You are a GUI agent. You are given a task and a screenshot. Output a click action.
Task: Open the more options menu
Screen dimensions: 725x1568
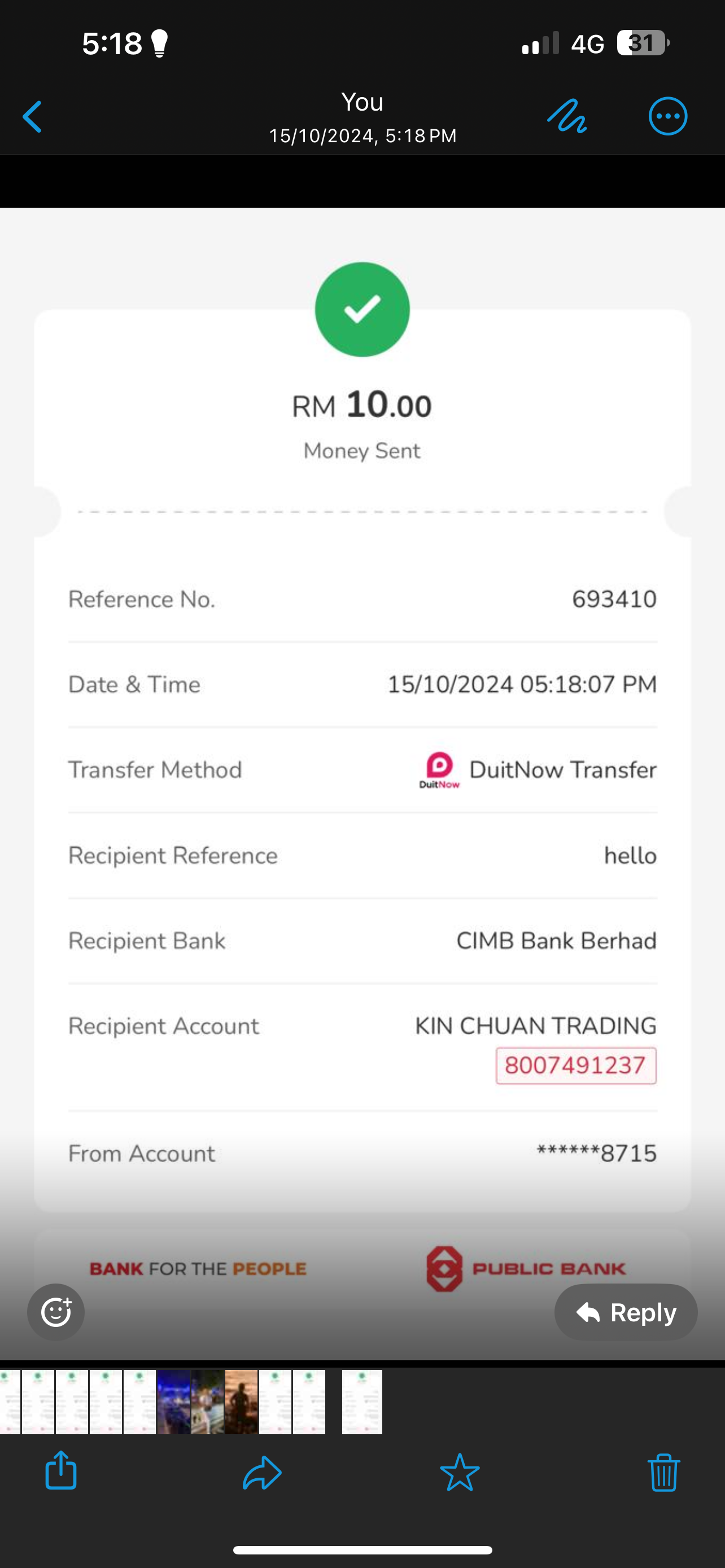click(668, 116)
